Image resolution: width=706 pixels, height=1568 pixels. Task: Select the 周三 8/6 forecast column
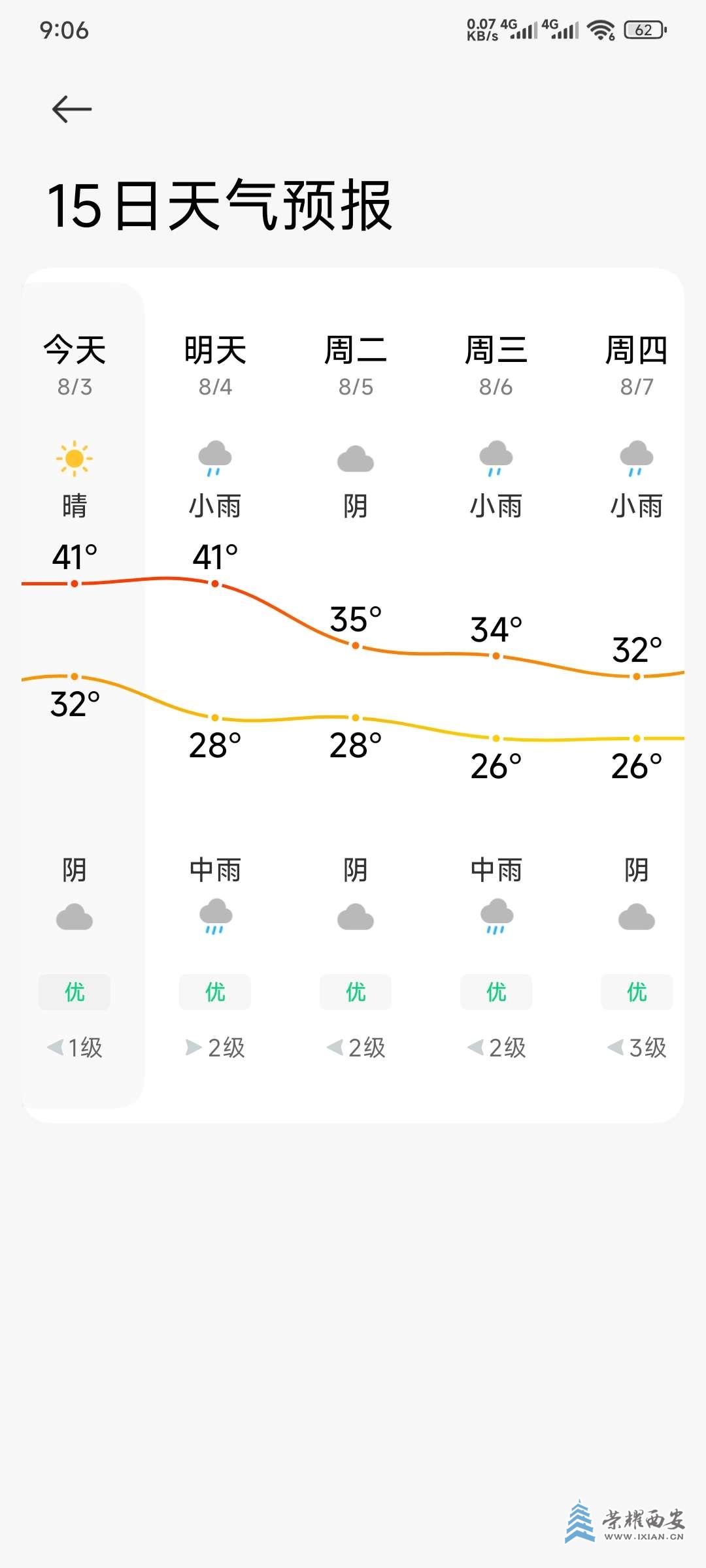tap(496, 366)
